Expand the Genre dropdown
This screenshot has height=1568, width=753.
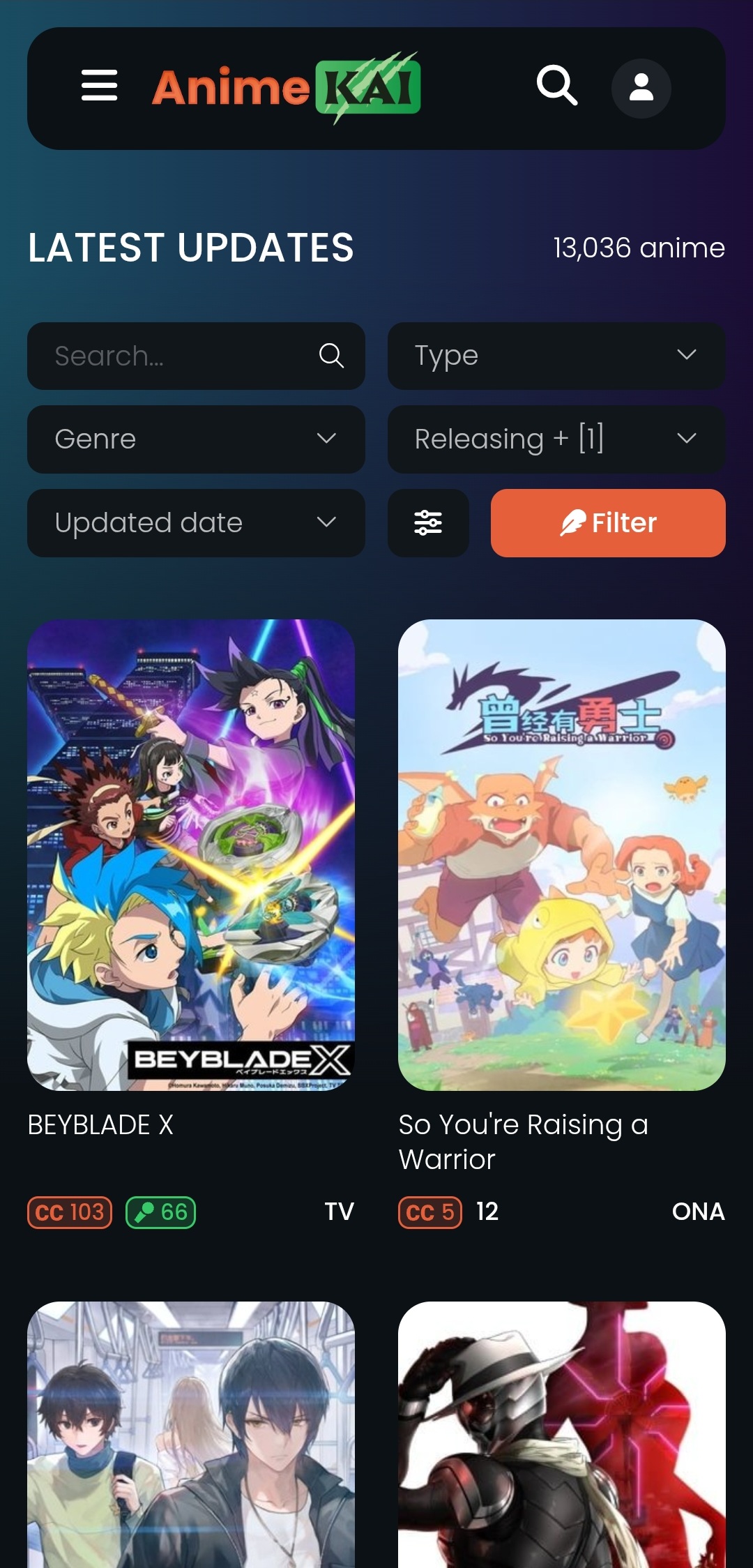[196, 439]
